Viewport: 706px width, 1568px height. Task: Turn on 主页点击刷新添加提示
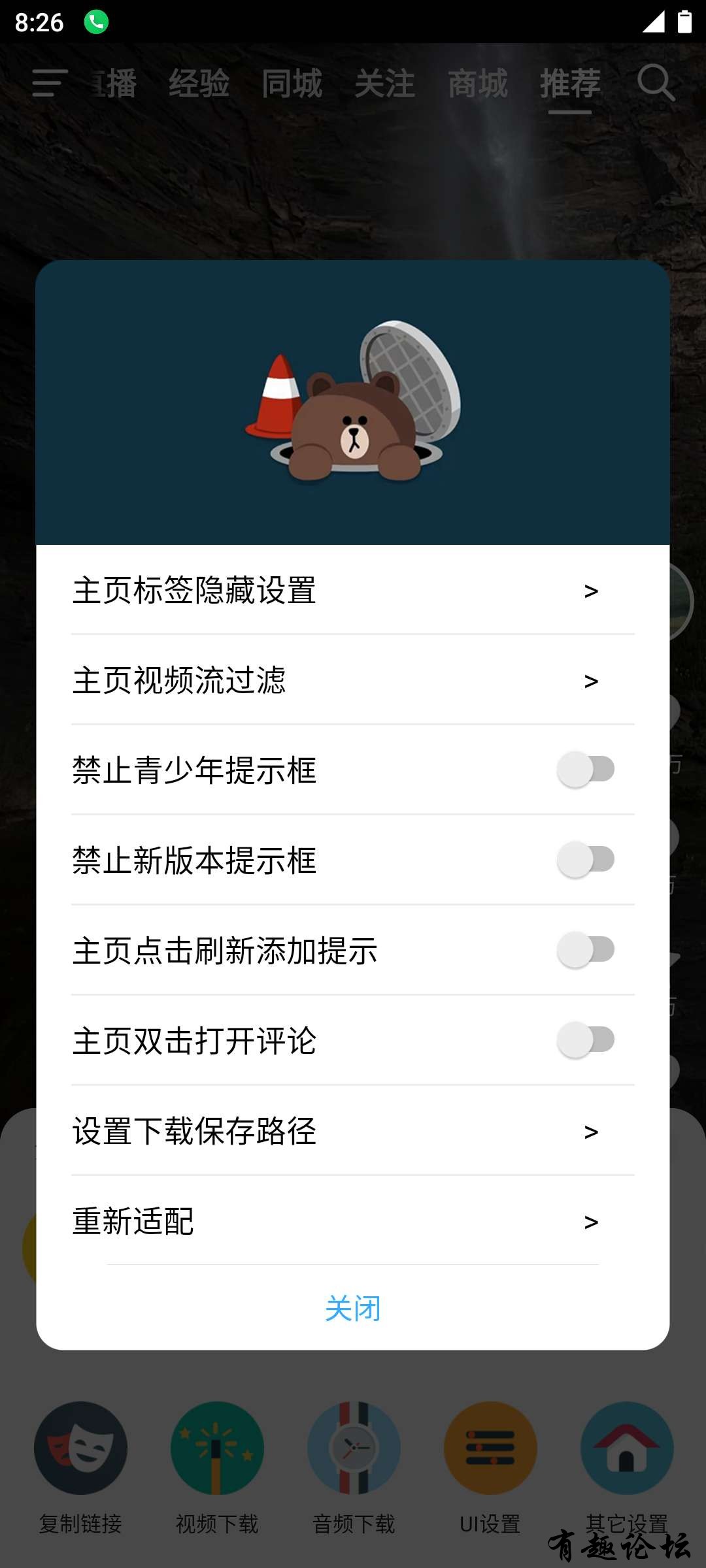click(586, 950)
